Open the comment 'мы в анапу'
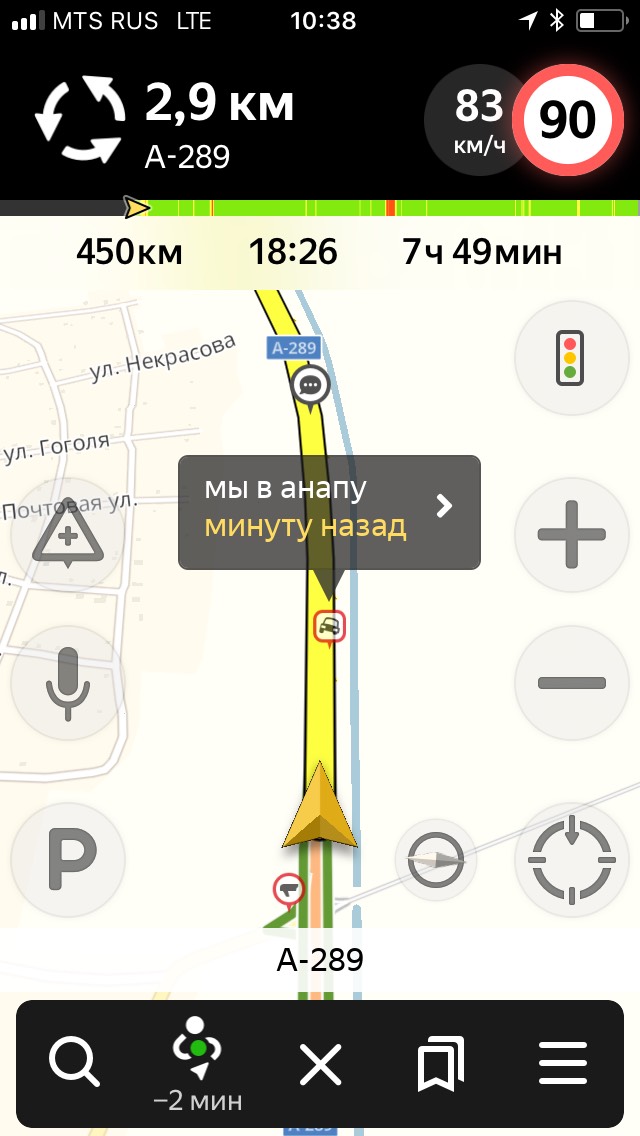The height and width of the screenshot is (1136, 640). click(329, 512)
